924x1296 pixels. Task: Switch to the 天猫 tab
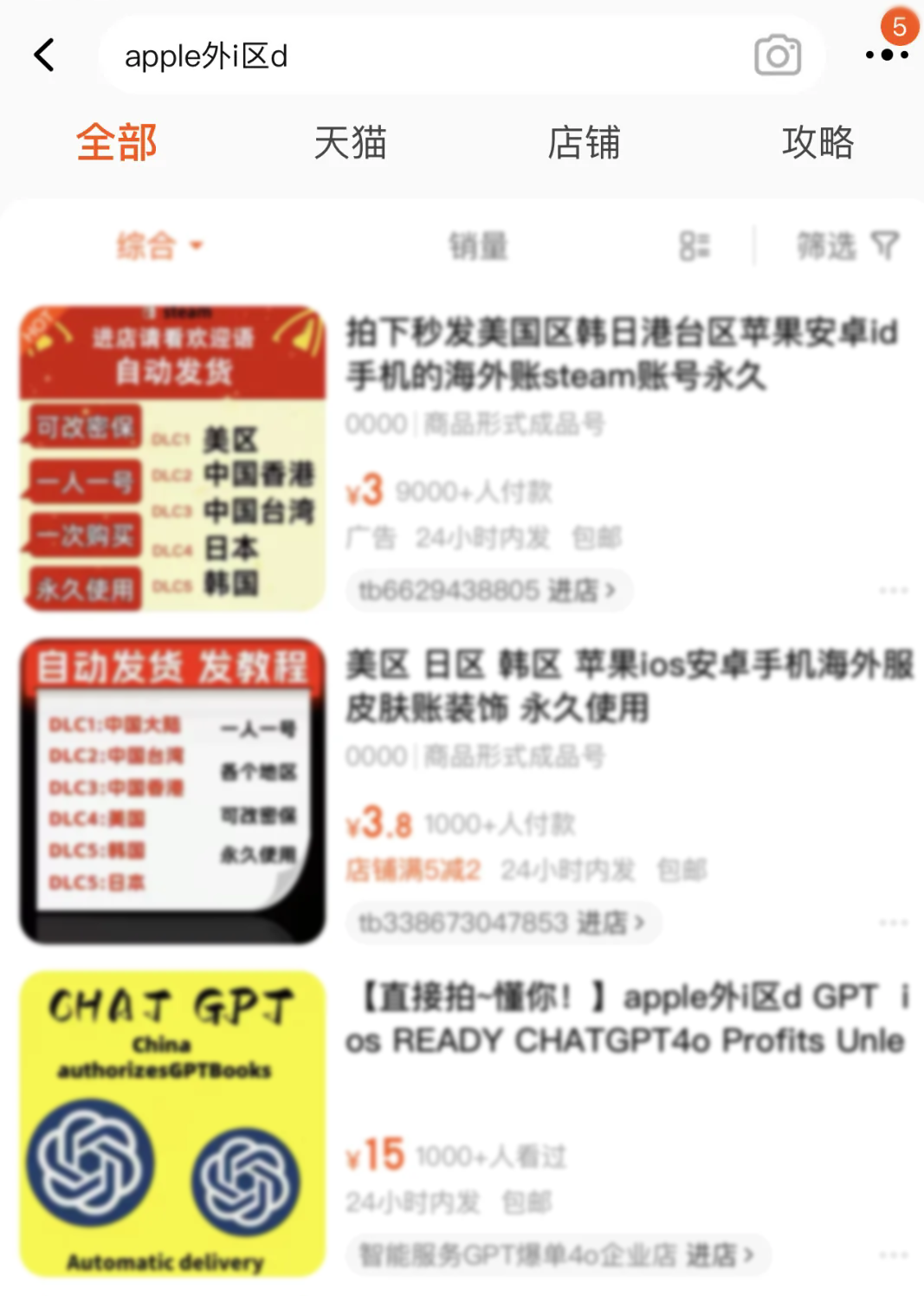[x=350, y=143]
